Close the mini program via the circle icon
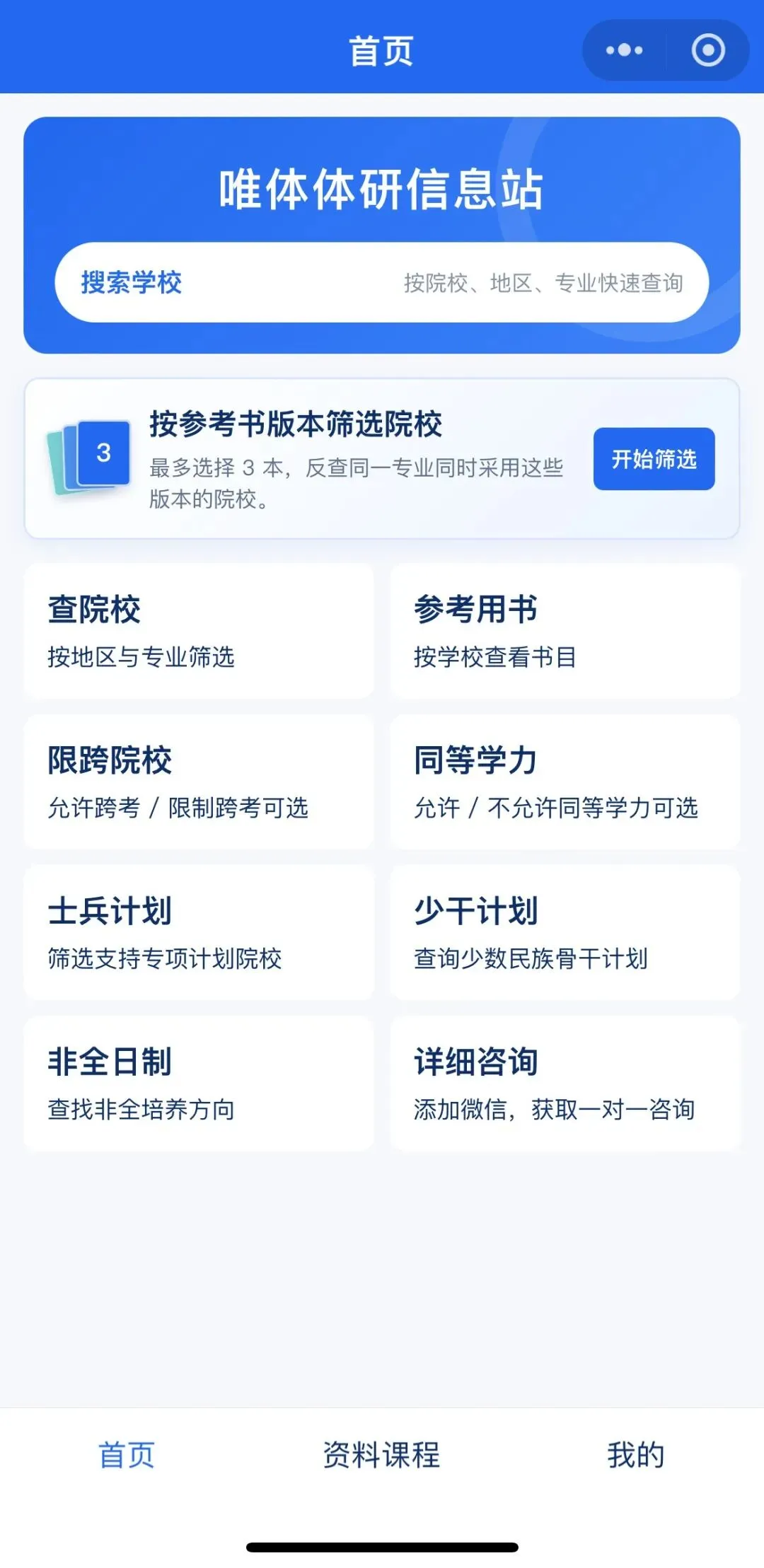Viewport: 764px width, 1568px height. (x=708, y=50)
